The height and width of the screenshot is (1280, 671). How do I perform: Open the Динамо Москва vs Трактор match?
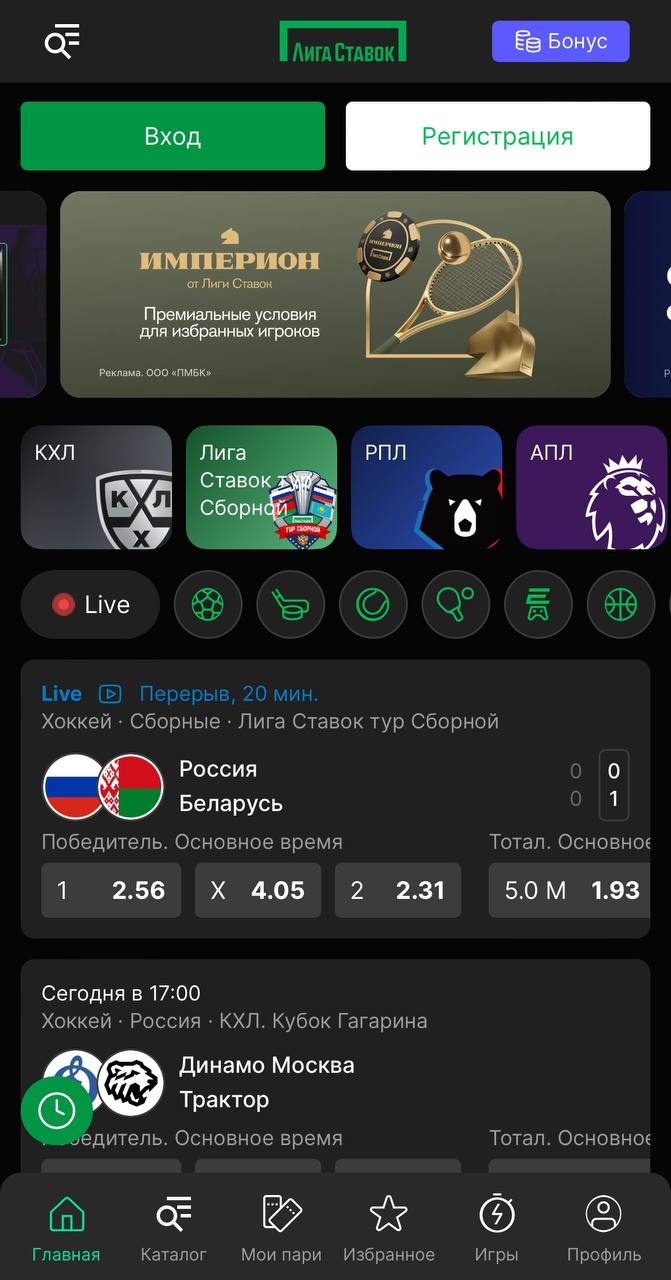pyautogui.click(x=266, y=1082)
